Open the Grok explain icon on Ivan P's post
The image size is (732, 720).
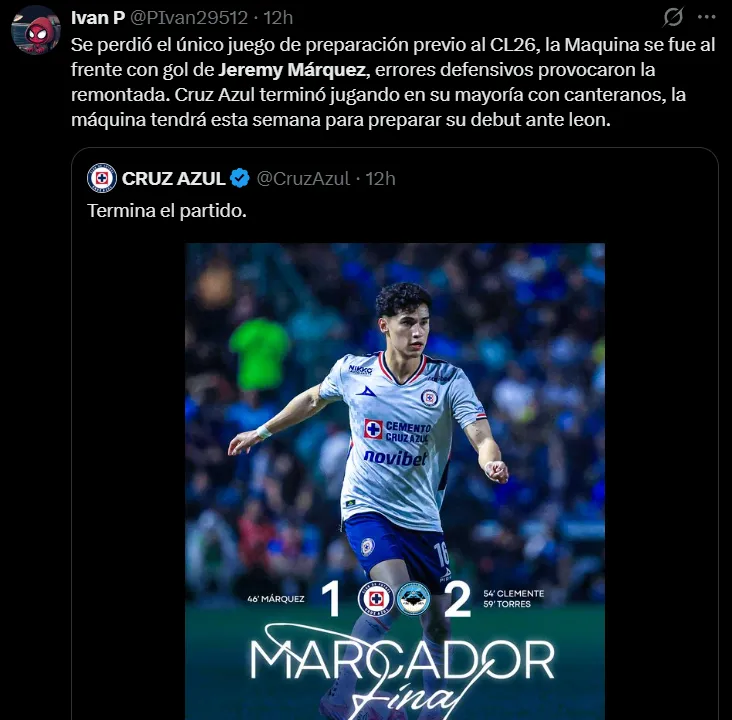pyautogui.click(x=674, y=18)
